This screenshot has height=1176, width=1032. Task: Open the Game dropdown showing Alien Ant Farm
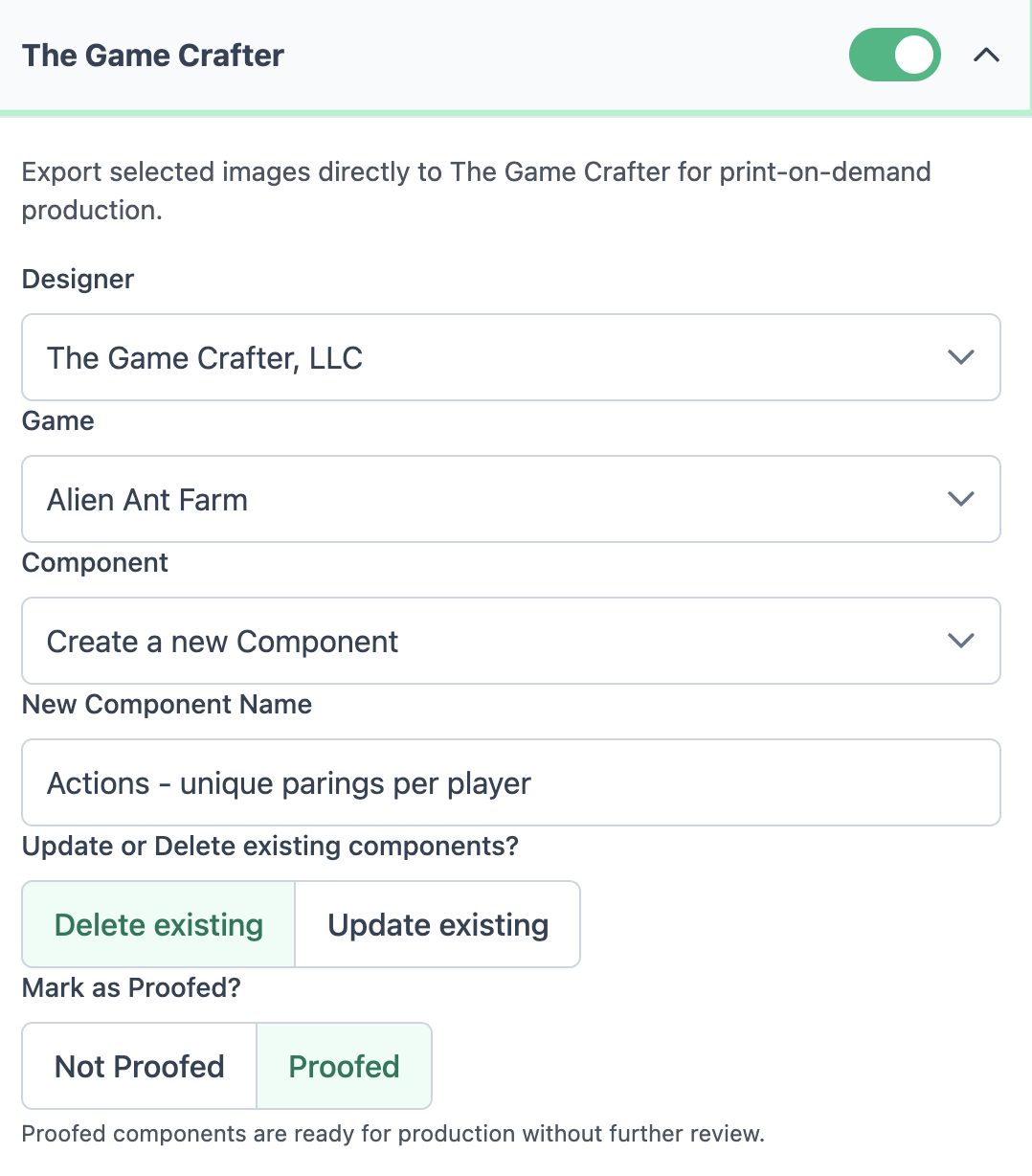(x=510, y=499)
